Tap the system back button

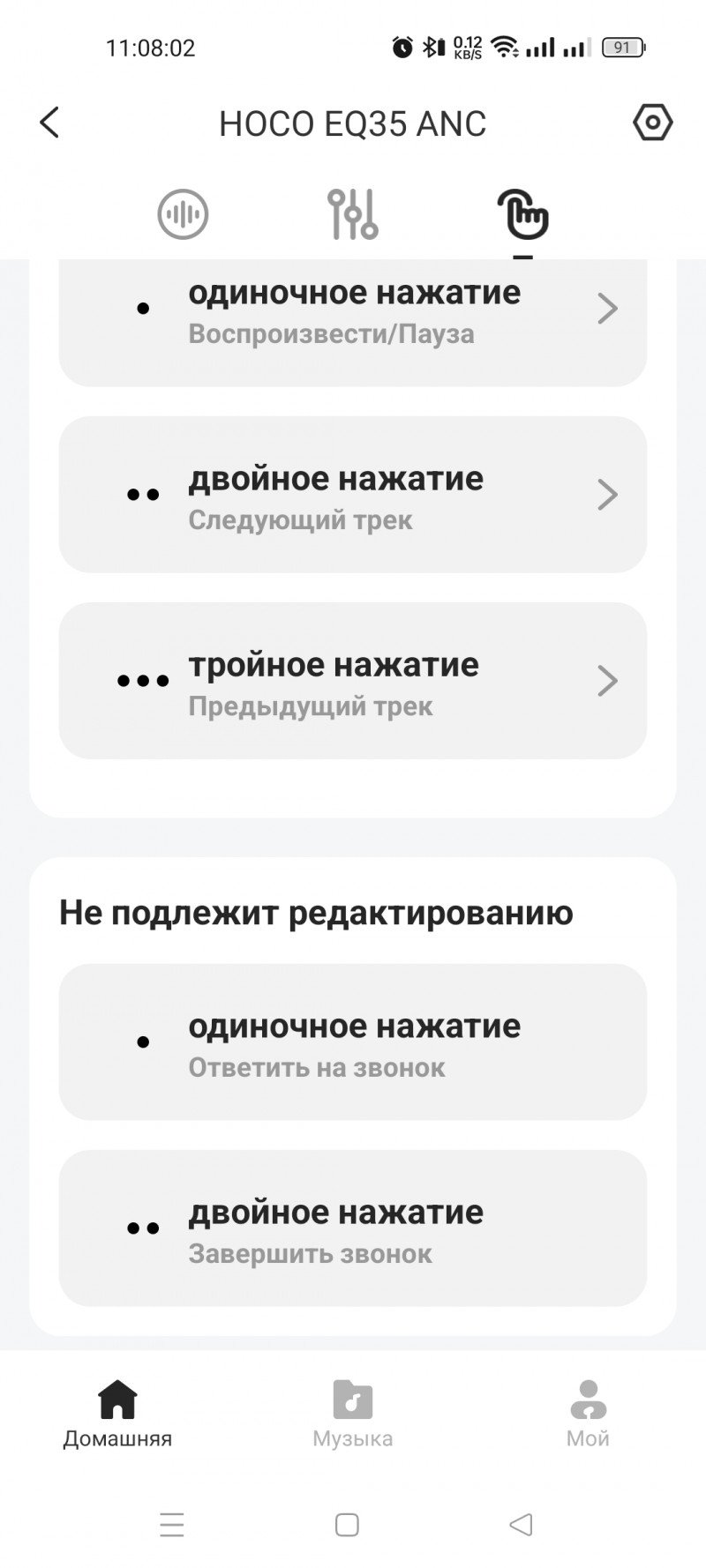click(x=522, y=1525)
